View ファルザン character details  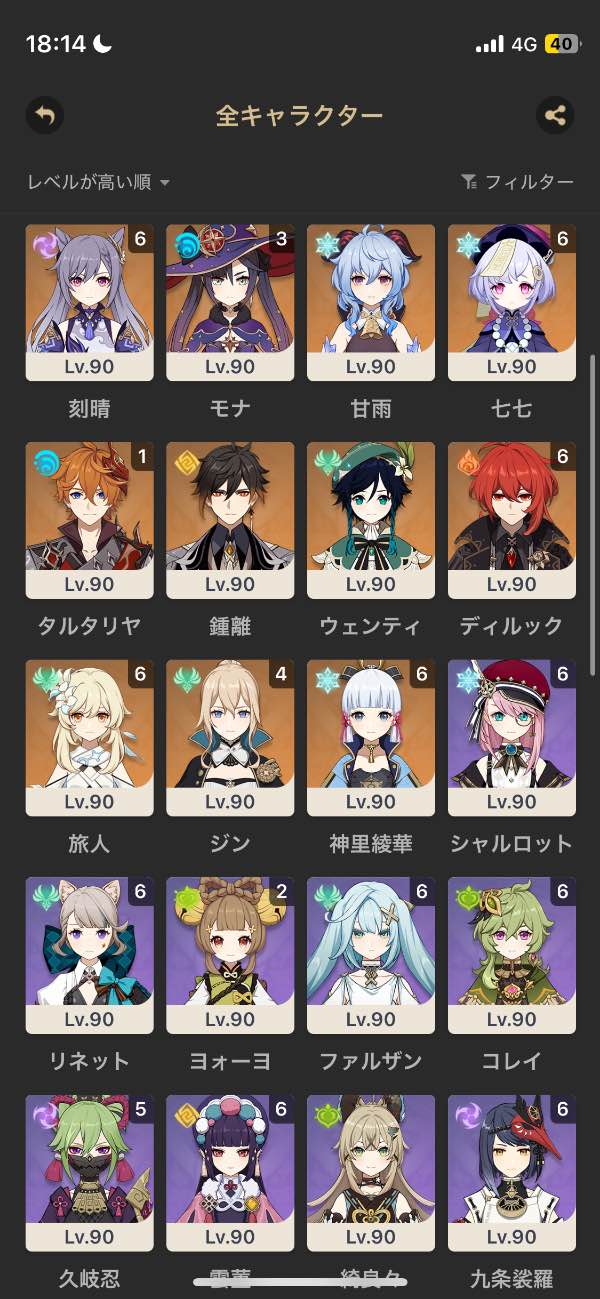tap(371, 955)
